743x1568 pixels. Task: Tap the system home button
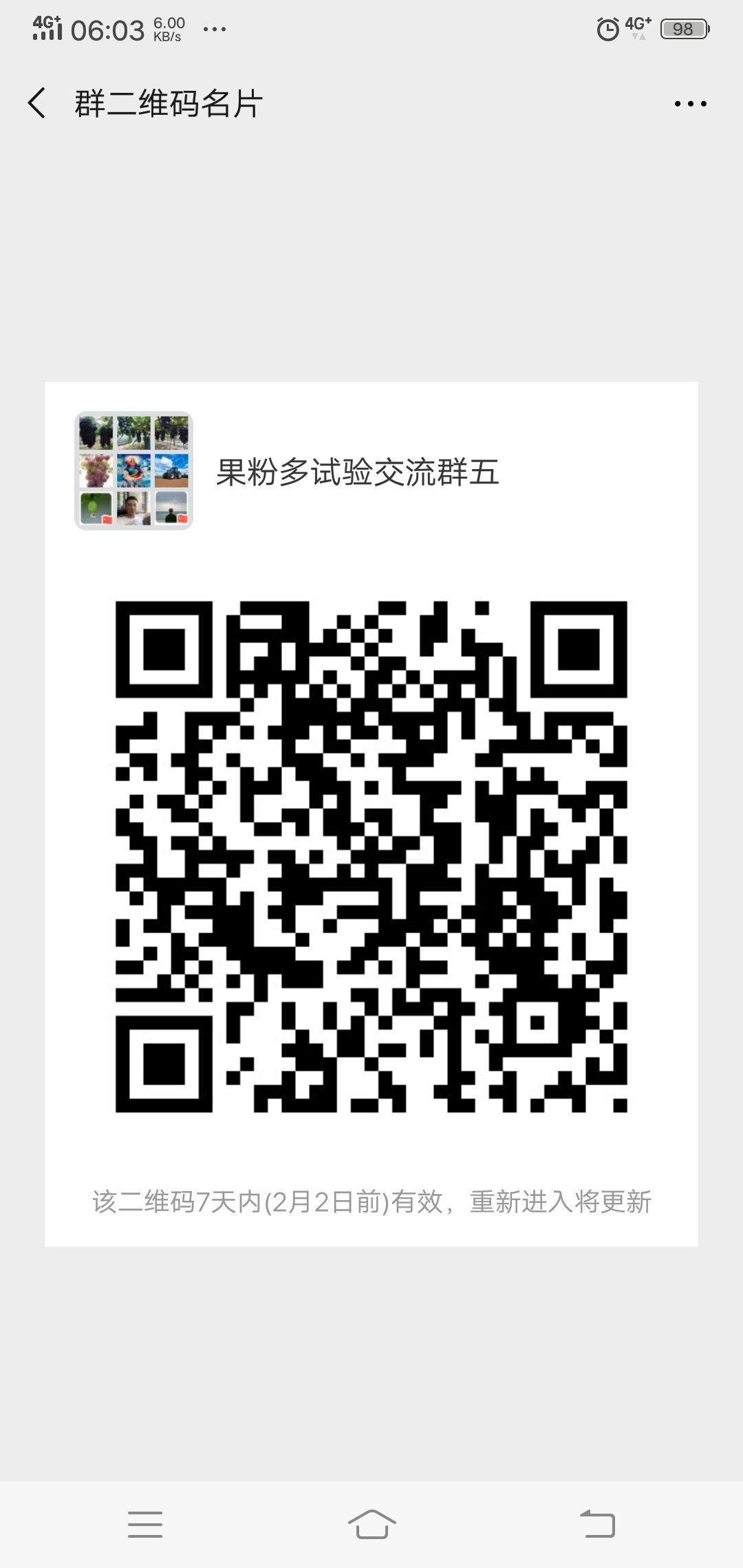[x=371, y=1524]
